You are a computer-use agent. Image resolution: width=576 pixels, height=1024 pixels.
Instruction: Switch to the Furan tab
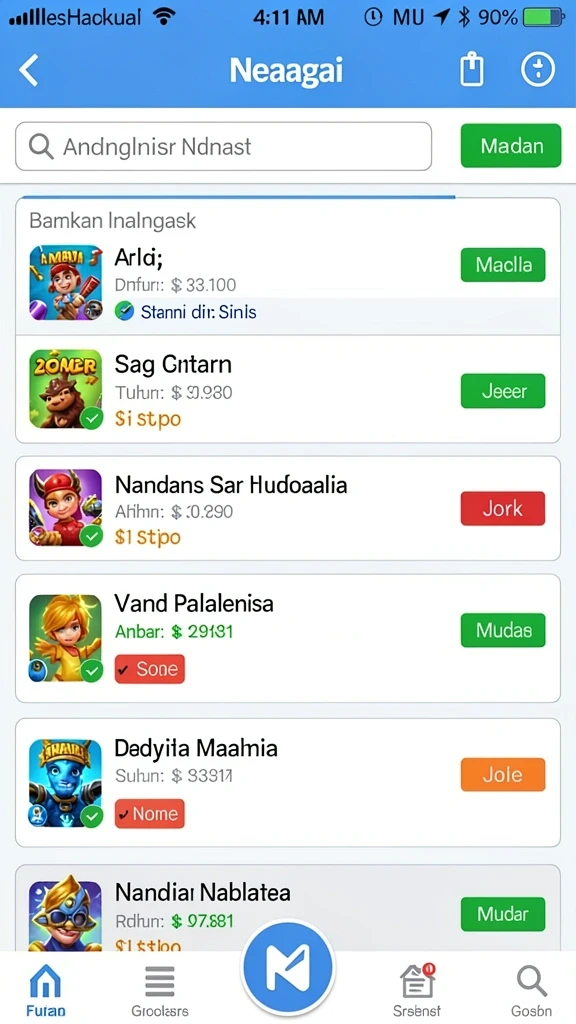click(x=46, y=990)
